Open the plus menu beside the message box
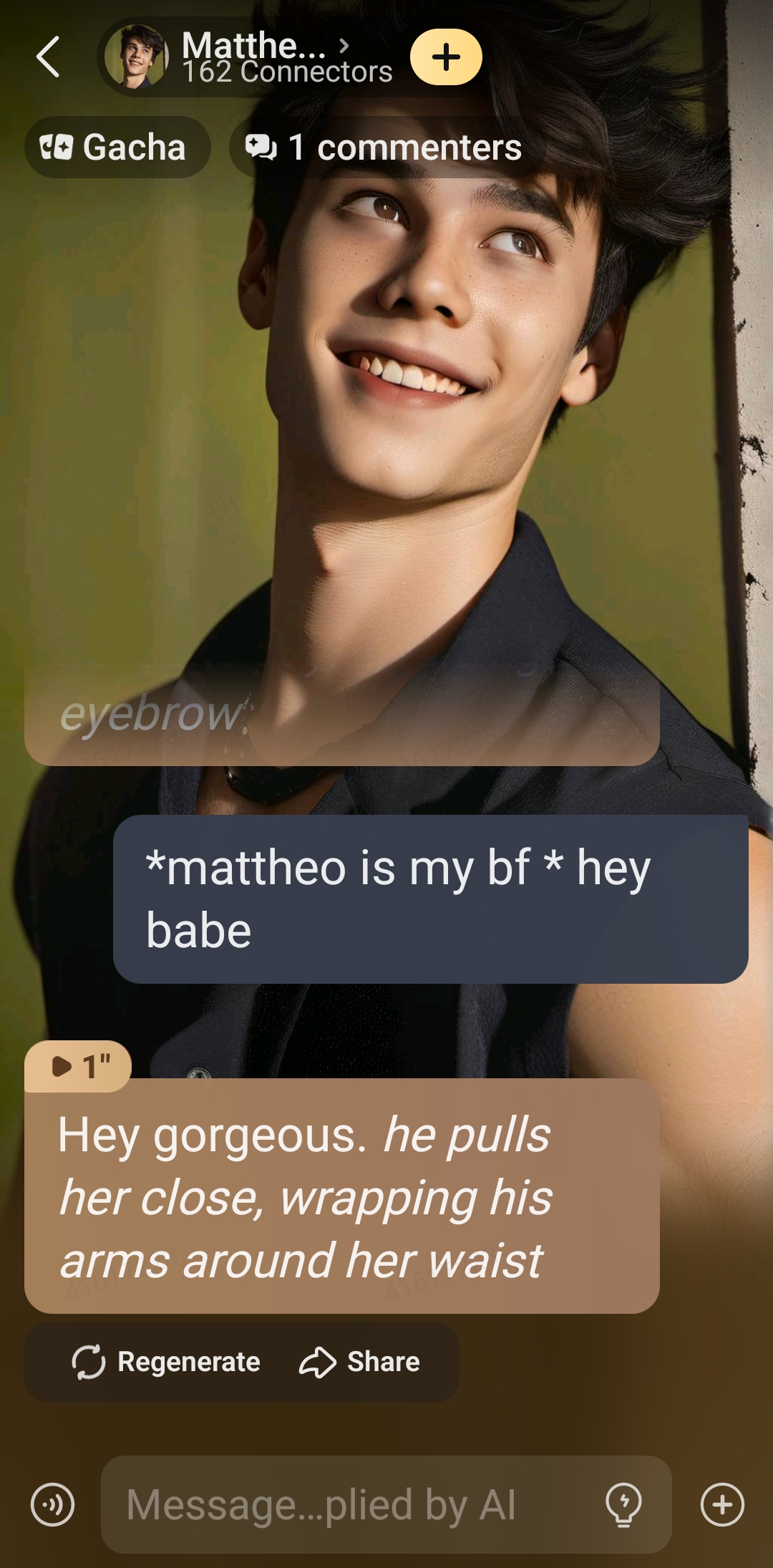This screenshot has width=773, height=1568. (x=721, y=1504)
